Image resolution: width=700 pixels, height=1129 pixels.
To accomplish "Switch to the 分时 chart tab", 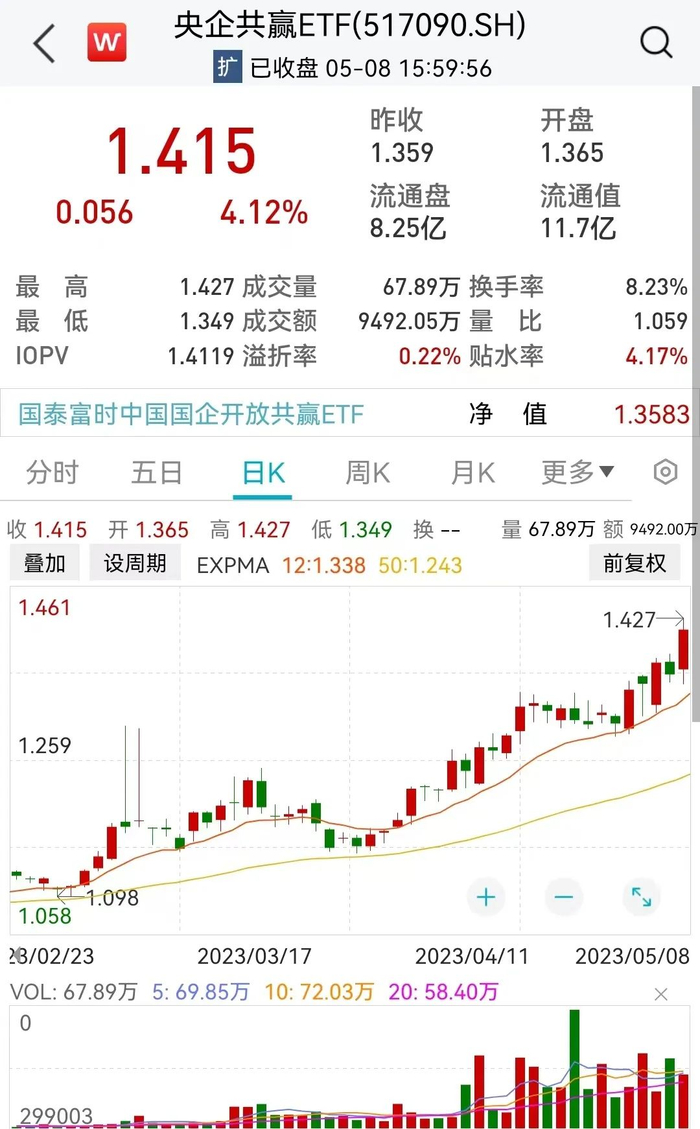I will (52, 472).
